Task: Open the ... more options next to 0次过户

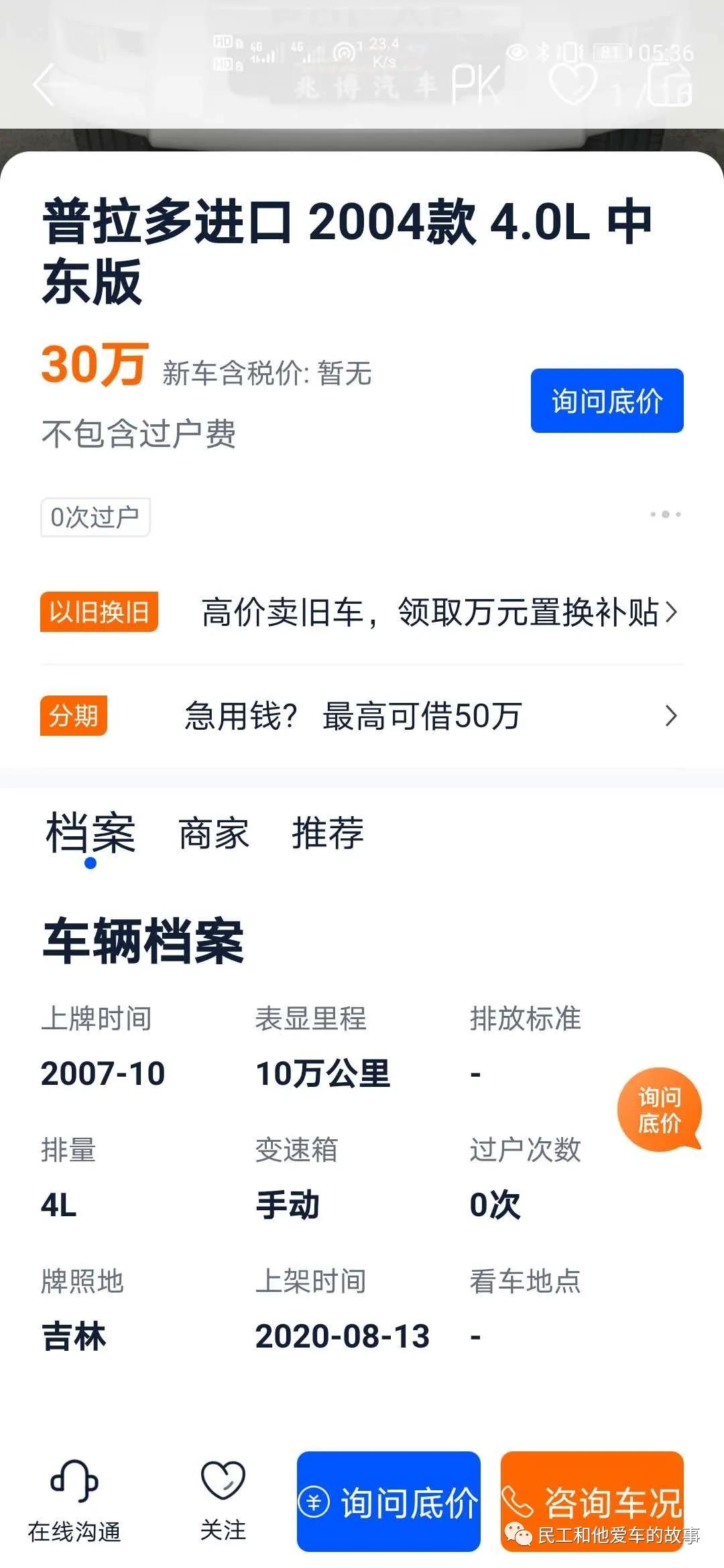Action: coord(666,515)
